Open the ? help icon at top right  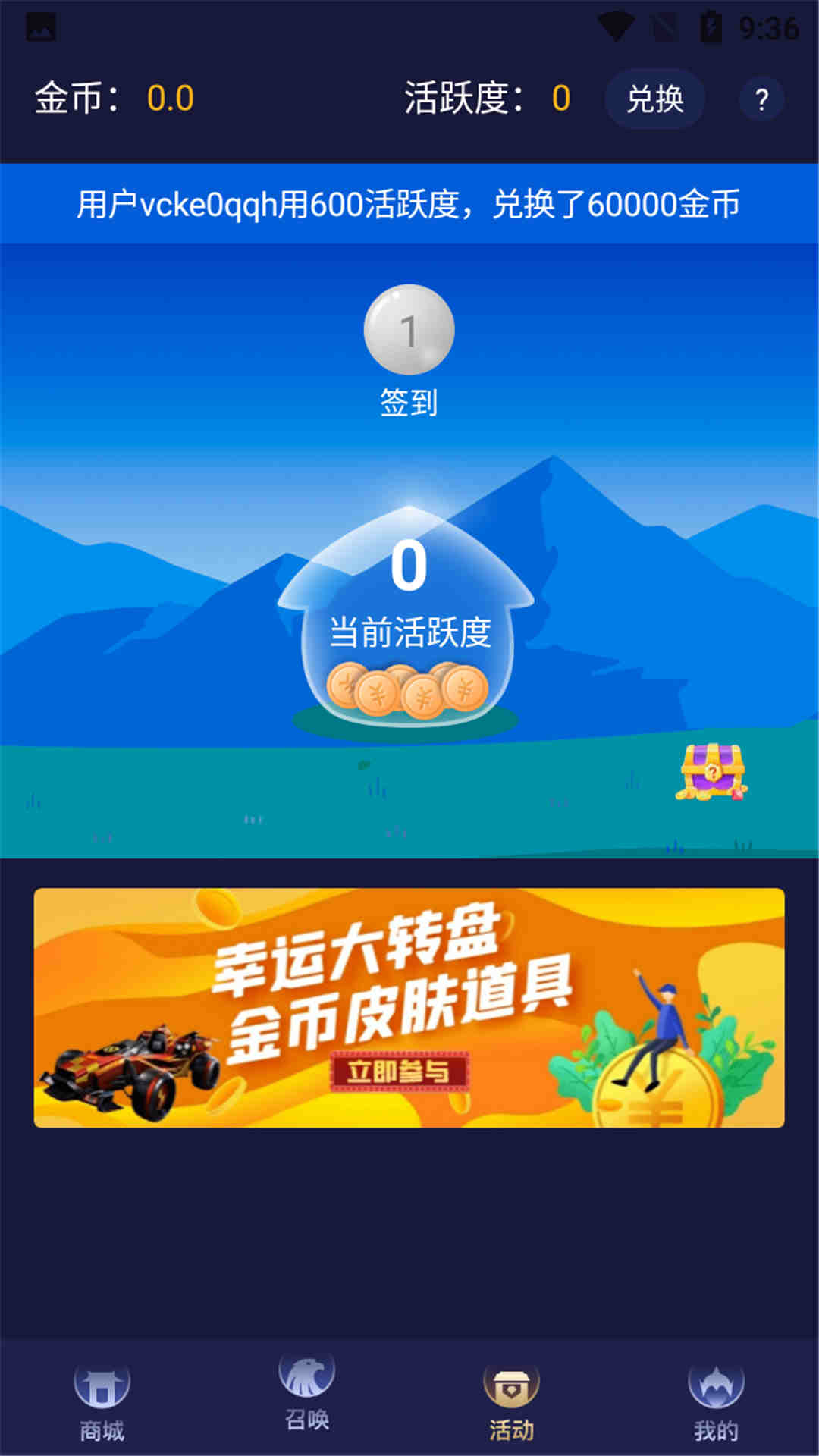point(761,99)
